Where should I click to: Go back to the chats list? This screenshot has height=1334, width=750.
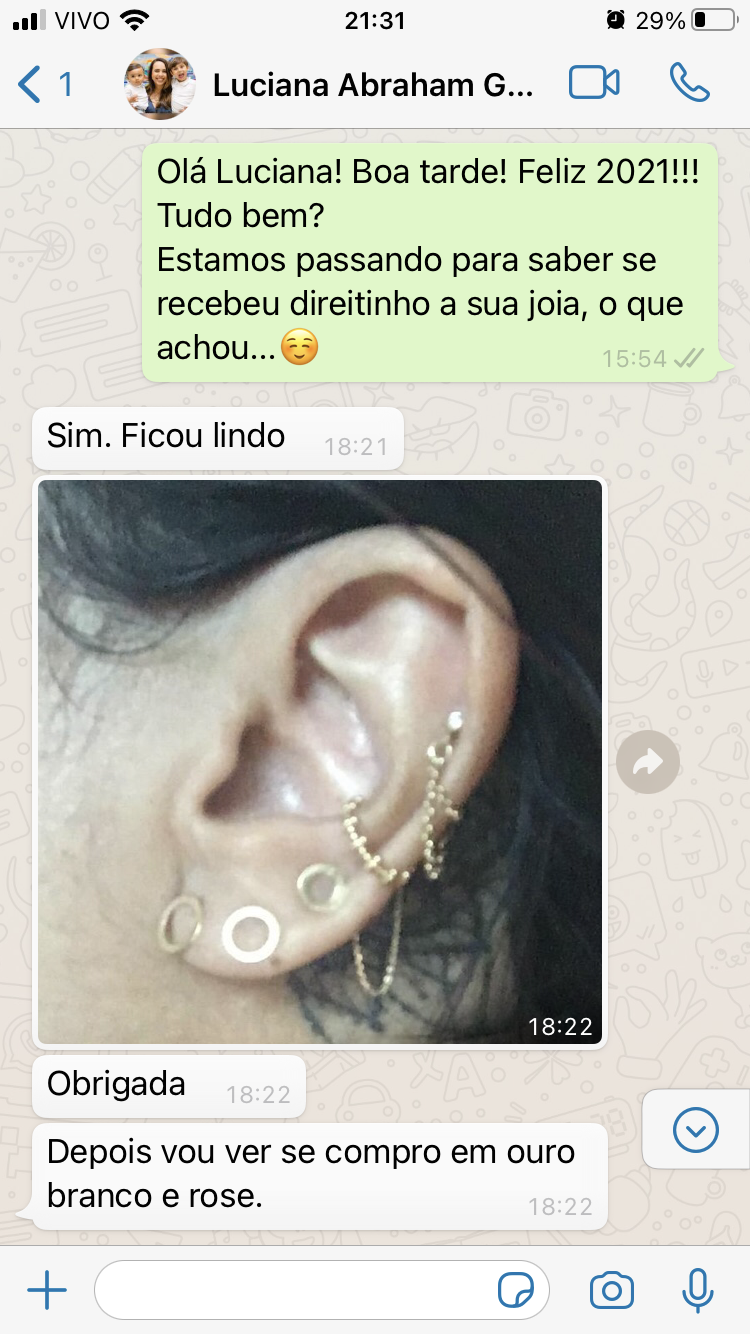(x=42, y=85)
